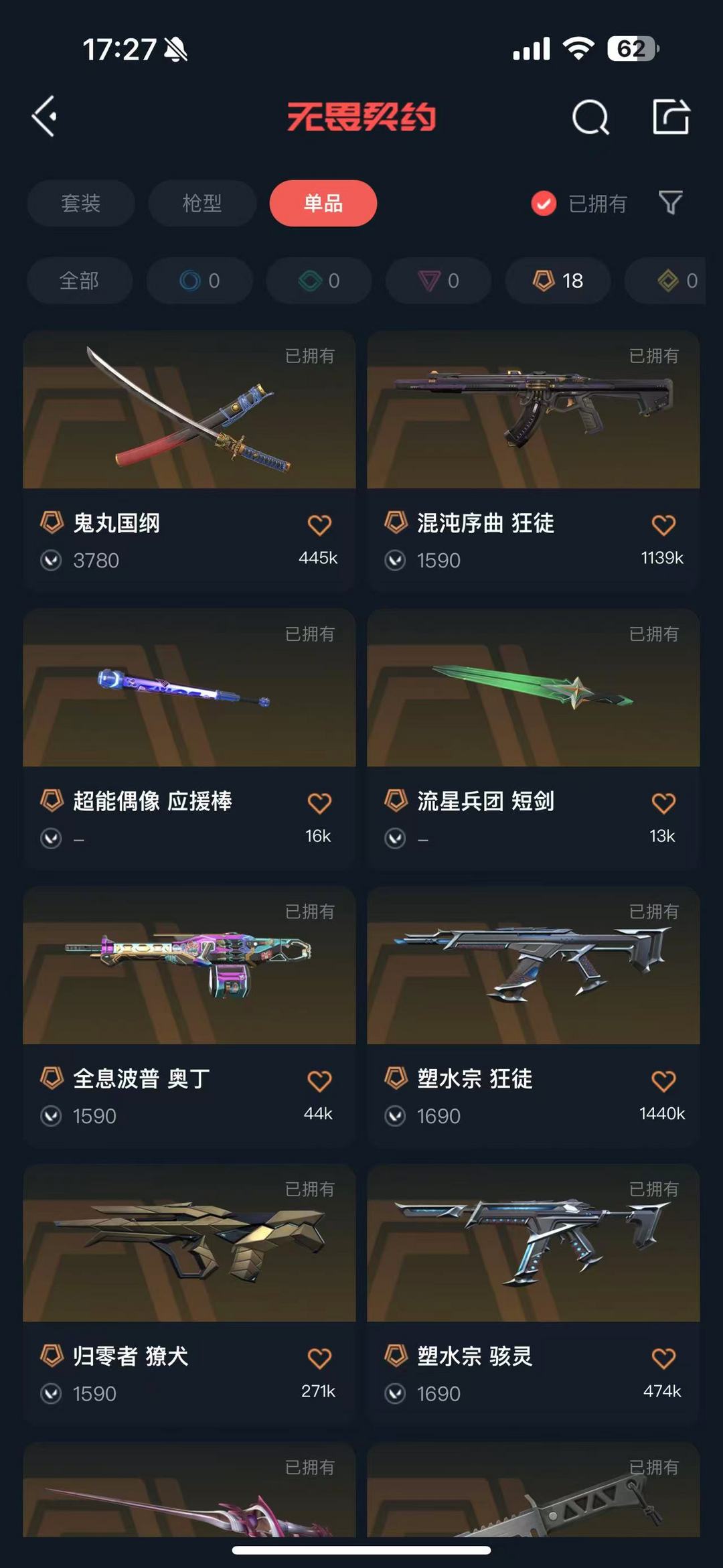Favorite the 鬼丸国纲 skin
723x1568 pixels.
pos(319,524)
